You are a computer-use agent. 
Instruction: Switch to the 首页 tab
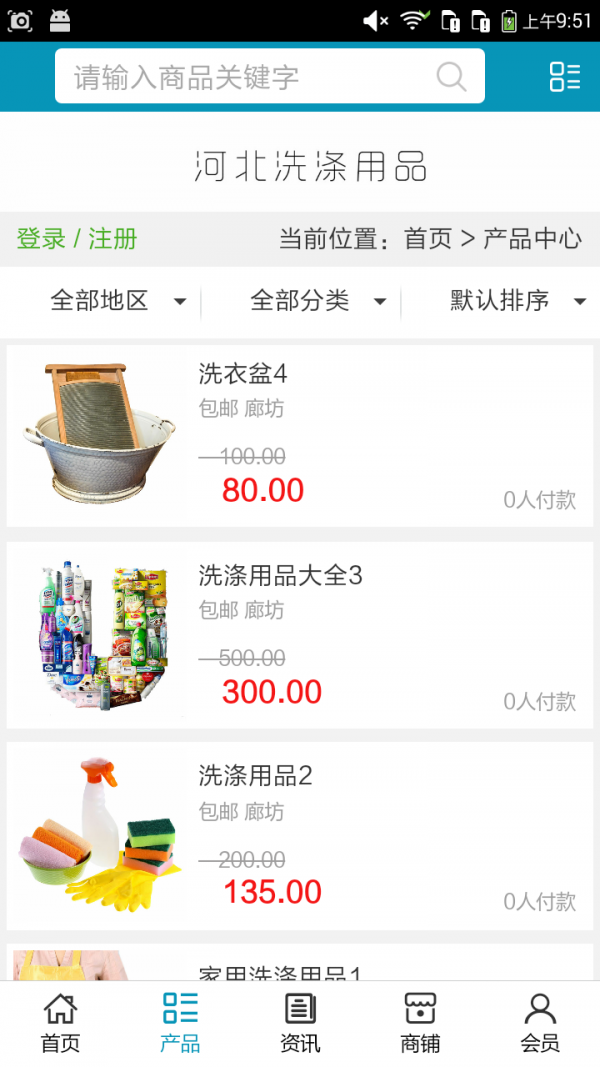60,1023
